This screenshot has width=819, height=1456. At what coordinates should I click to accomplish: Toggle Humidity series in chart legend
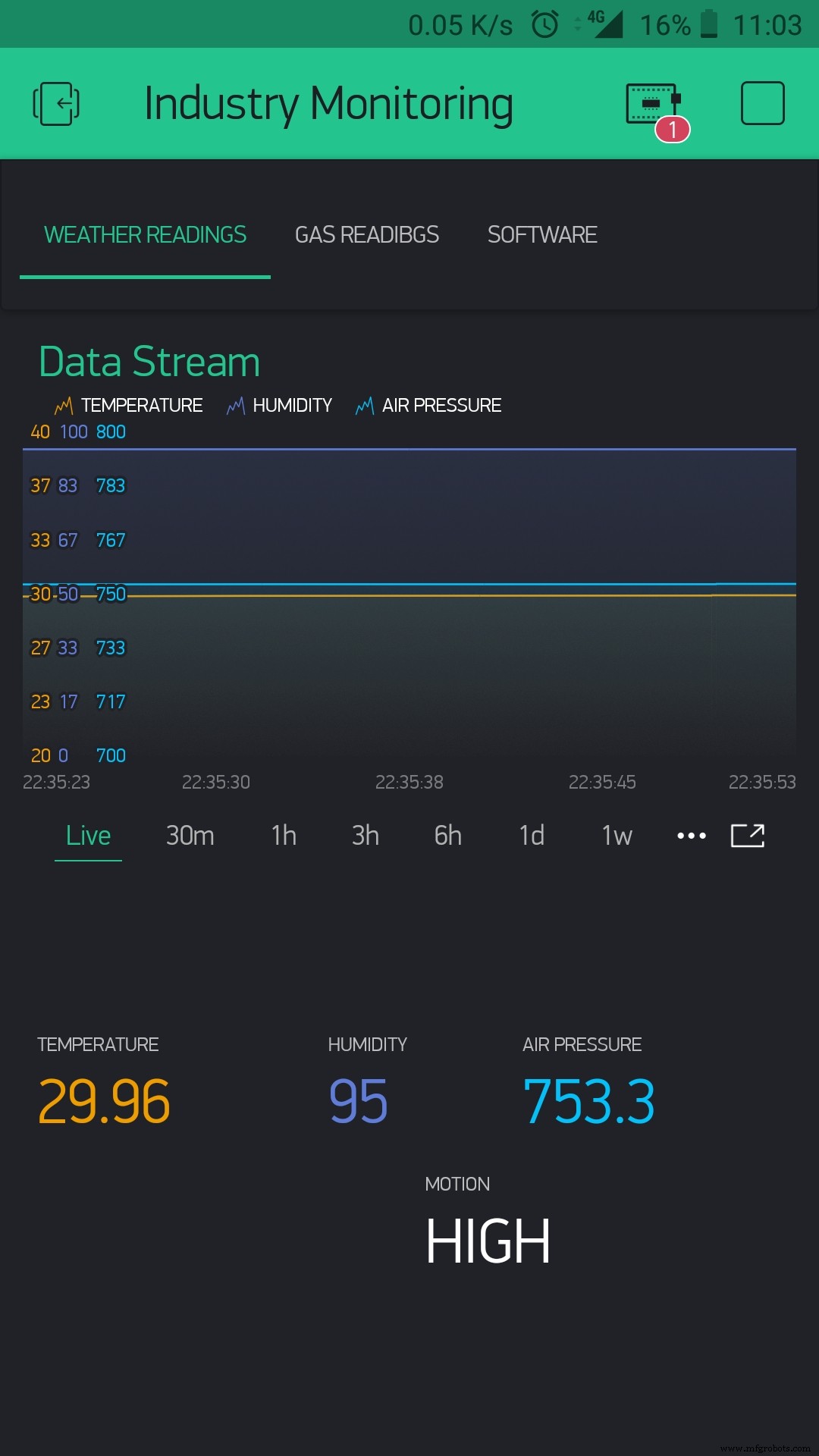coord(280,406)
